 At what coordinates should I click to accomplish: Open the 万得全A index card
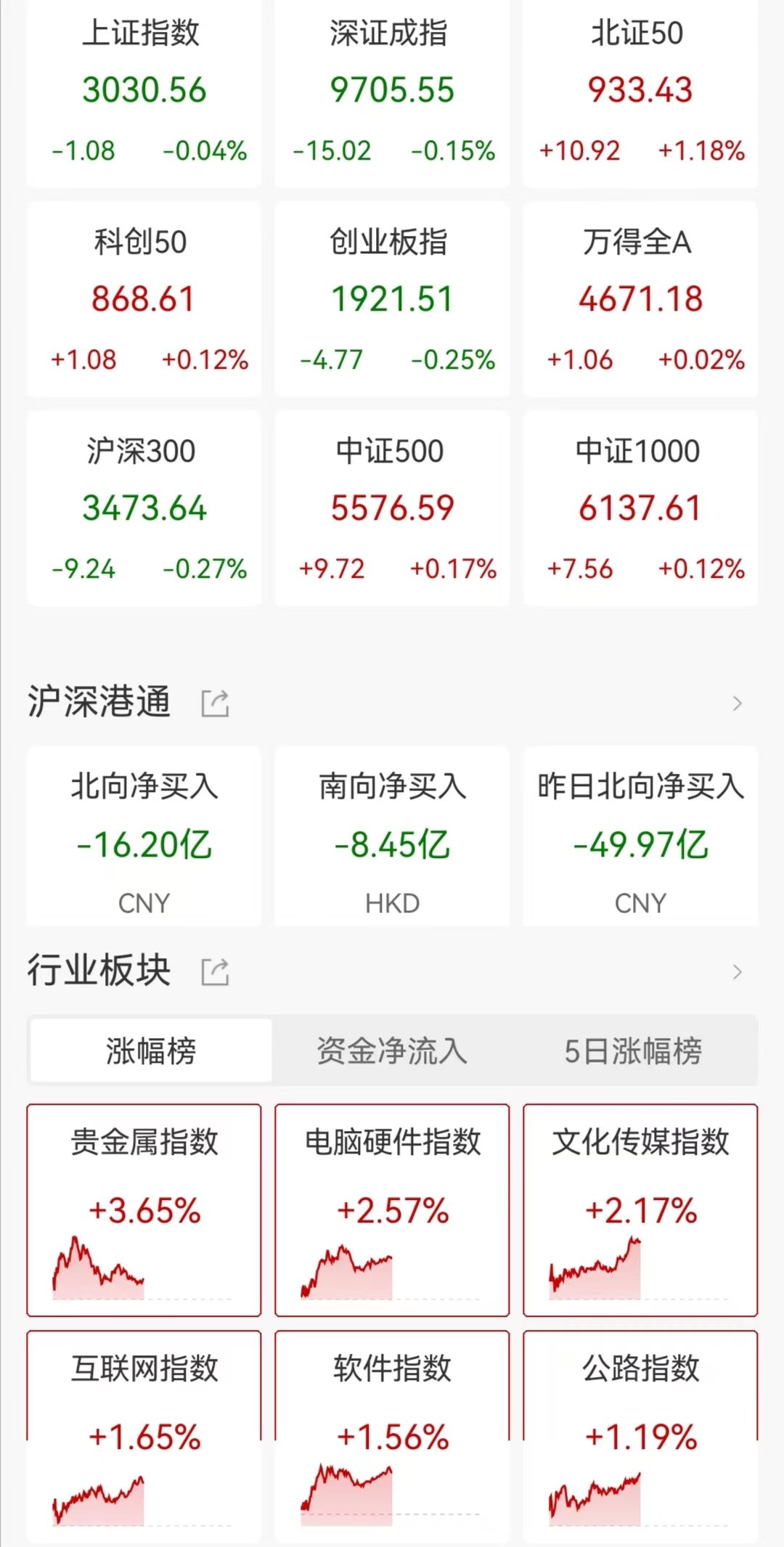(640, 299)
